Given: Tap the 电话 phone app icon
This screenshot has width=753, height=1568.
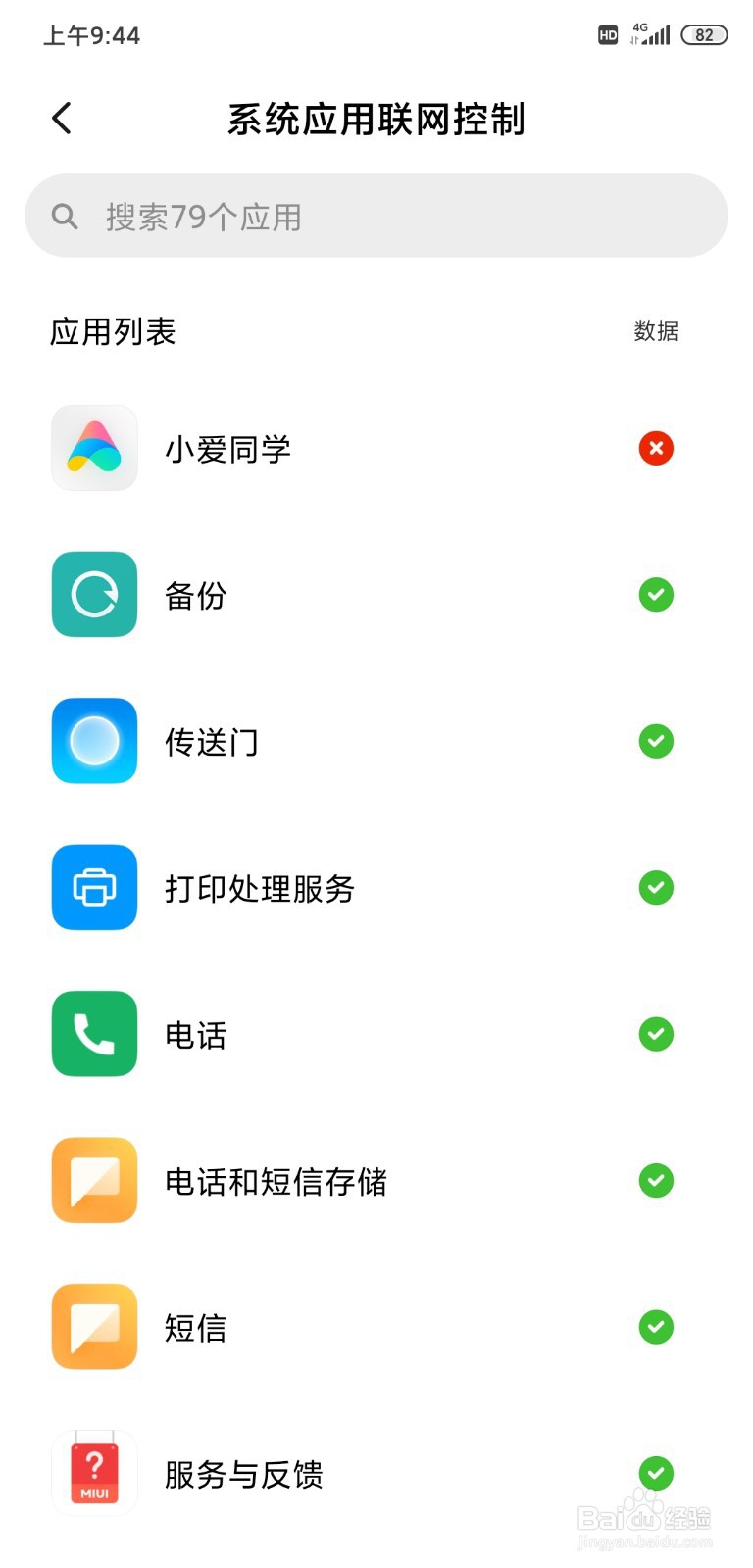Looking at the screenshot, I should click(x=93, y=1034).
